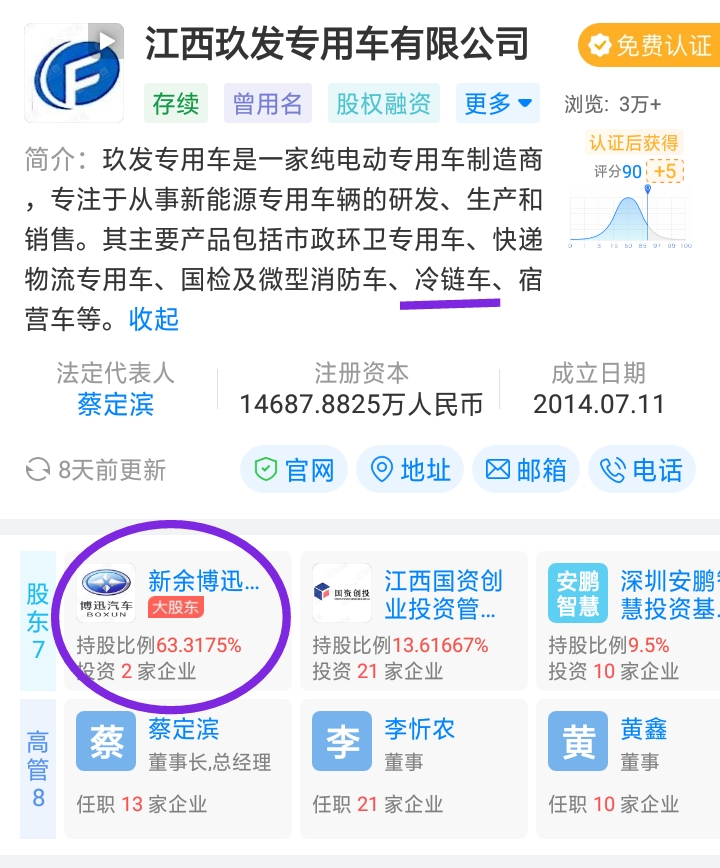Open the 股权融资 tag
The width and height of the screenshot is (720, 868).
(383, 103)
